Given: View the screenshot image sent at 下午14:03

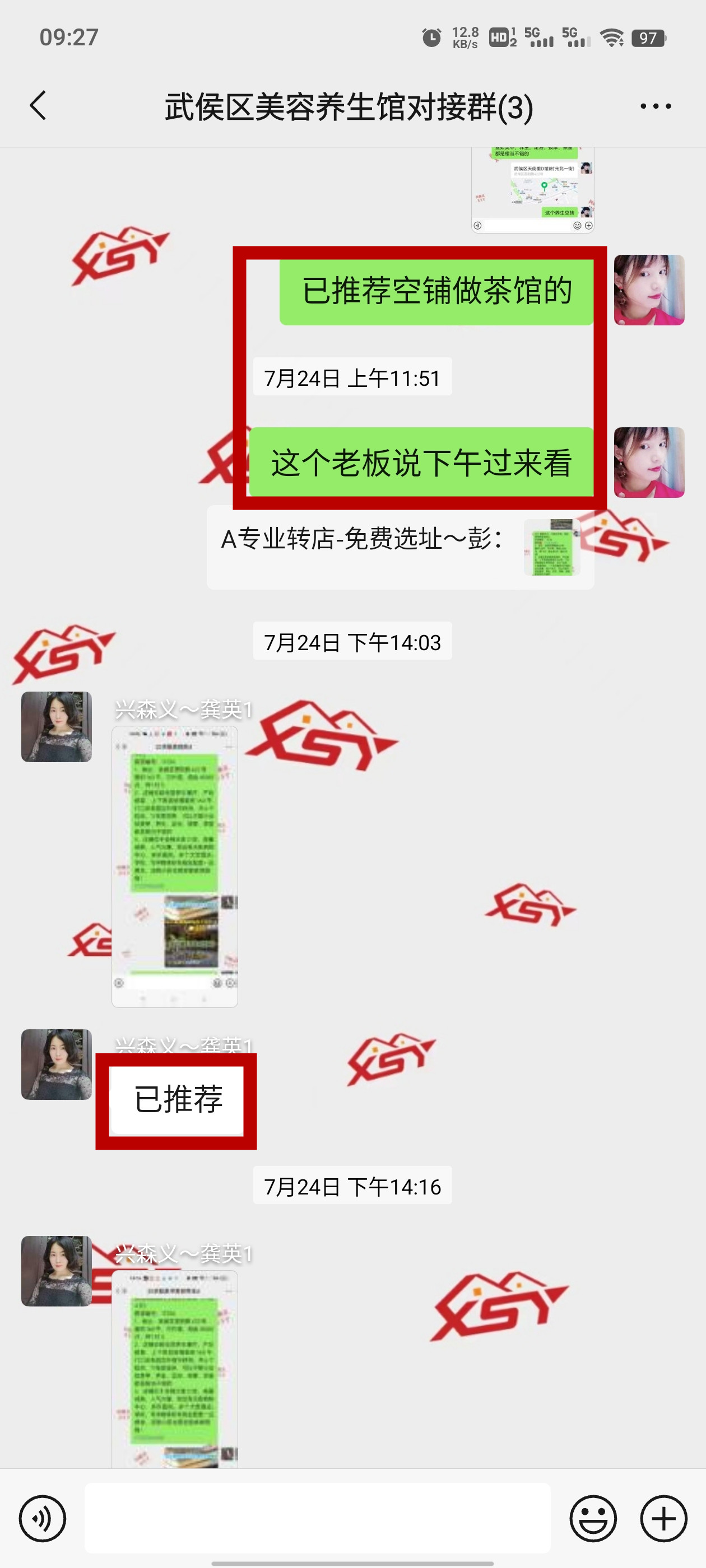Looking at the screenshot, I should pos(175,866).
